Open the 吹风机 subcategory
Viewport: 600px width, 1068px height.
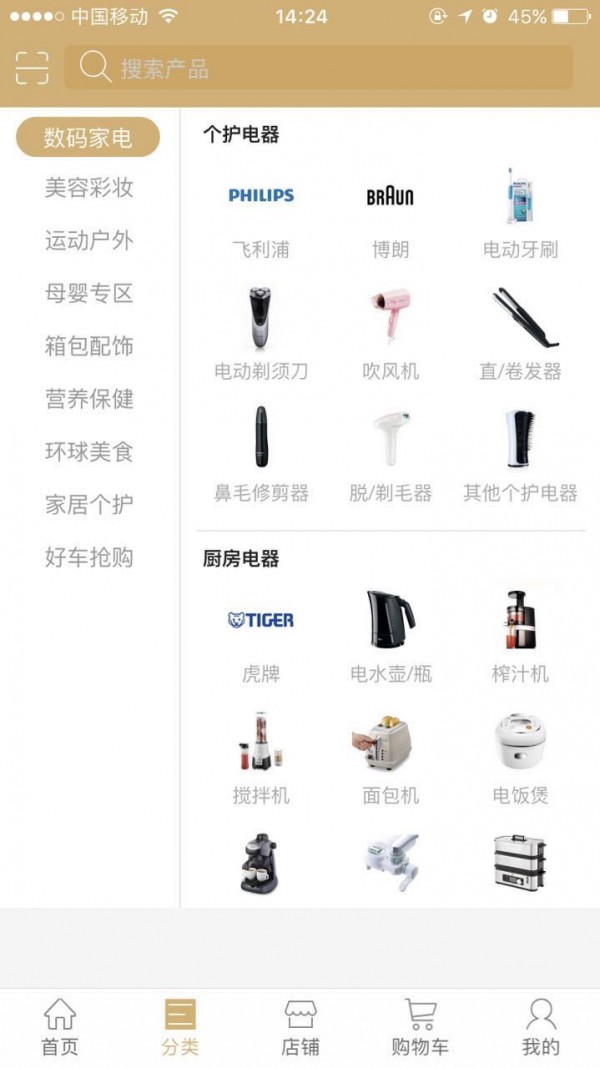pos(390,334)
